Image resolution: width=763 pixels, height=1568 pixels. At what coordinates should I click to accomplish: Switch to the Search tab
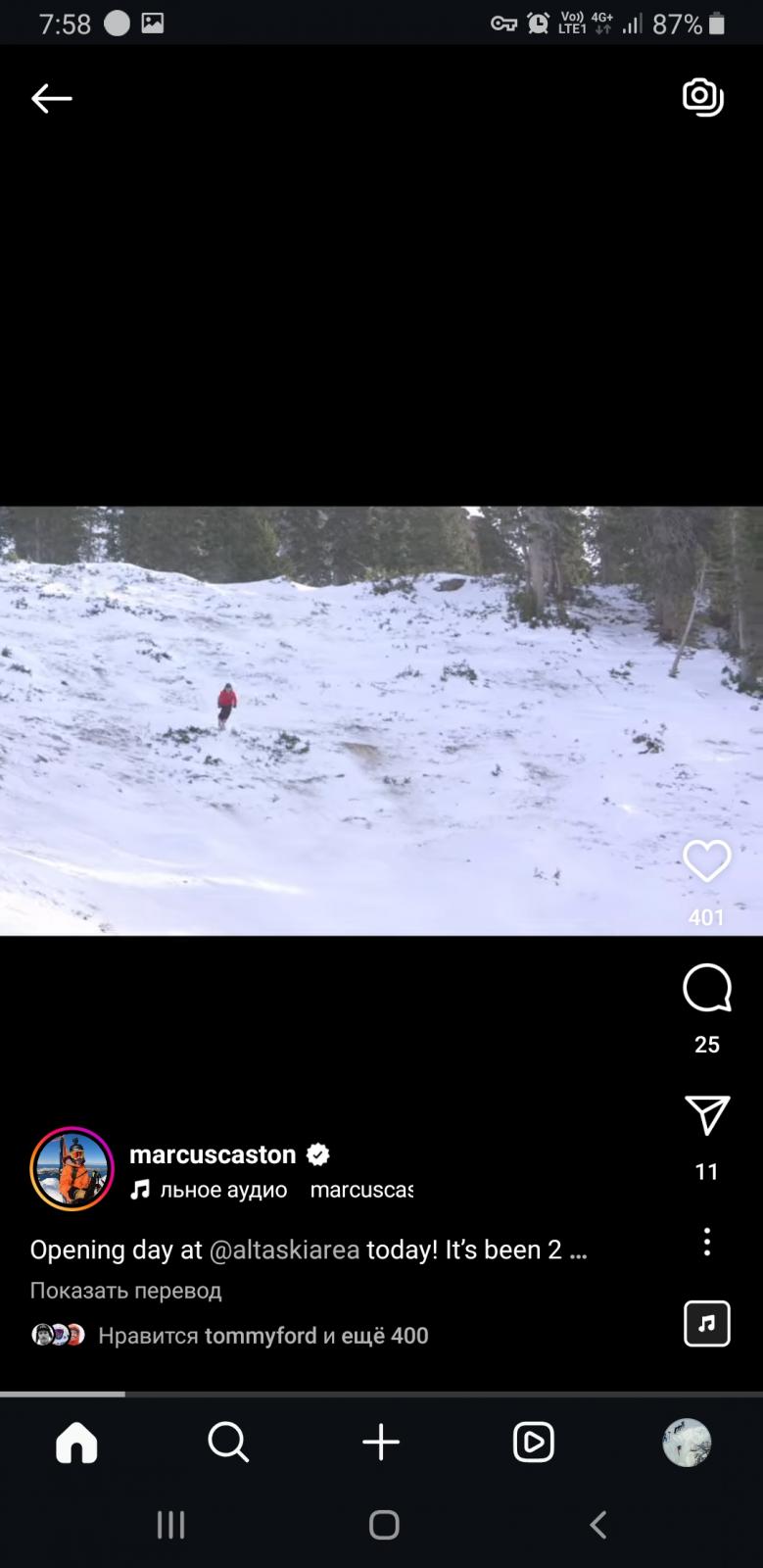click(x=228, y=1443)
